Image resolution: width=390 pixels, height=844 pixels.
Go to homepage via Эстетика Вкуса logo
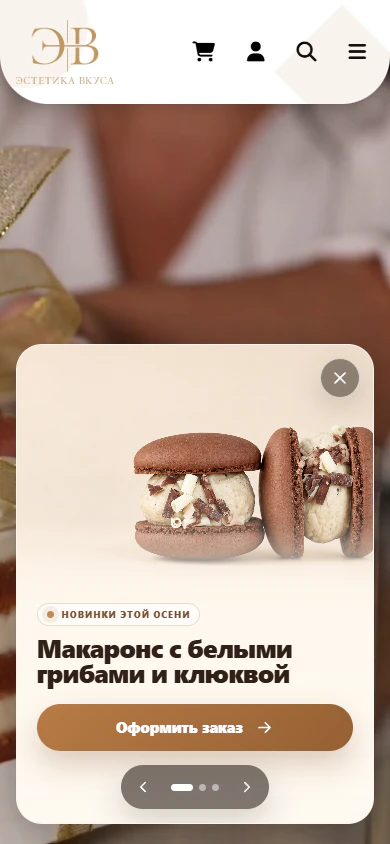65,53
